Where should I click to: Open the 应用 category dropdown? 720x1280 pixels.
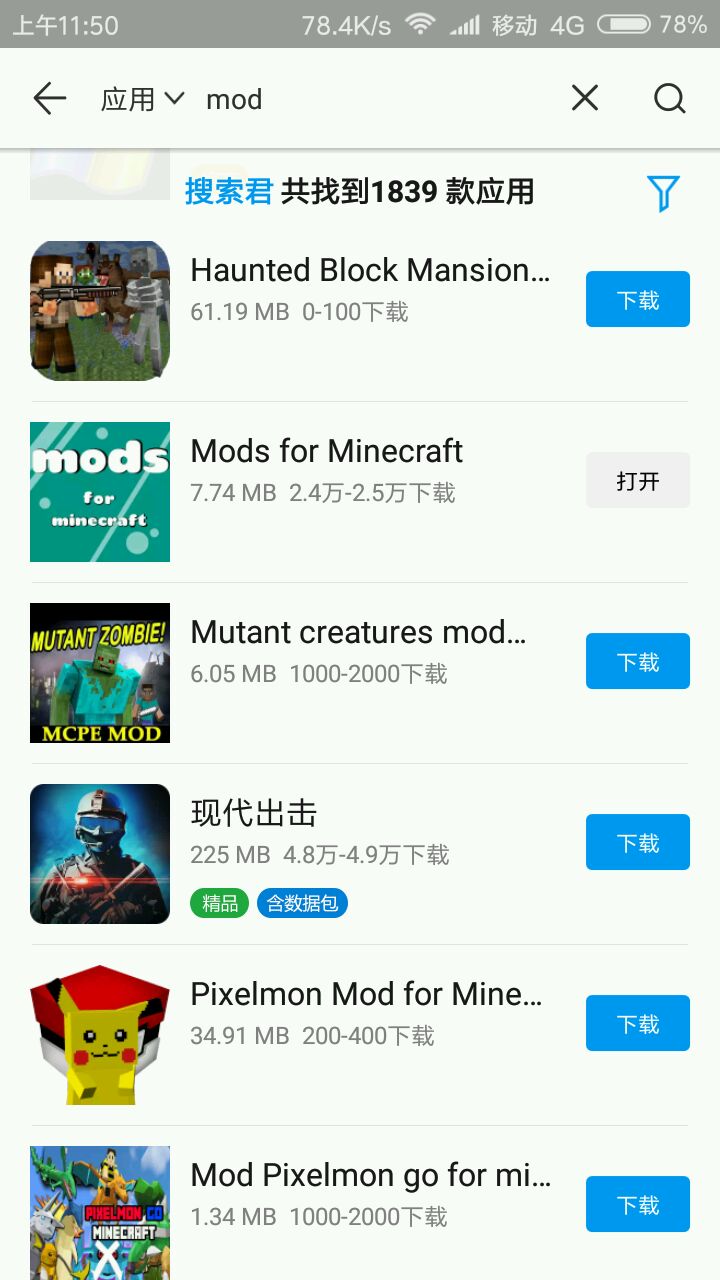click(x=142, y=99)
